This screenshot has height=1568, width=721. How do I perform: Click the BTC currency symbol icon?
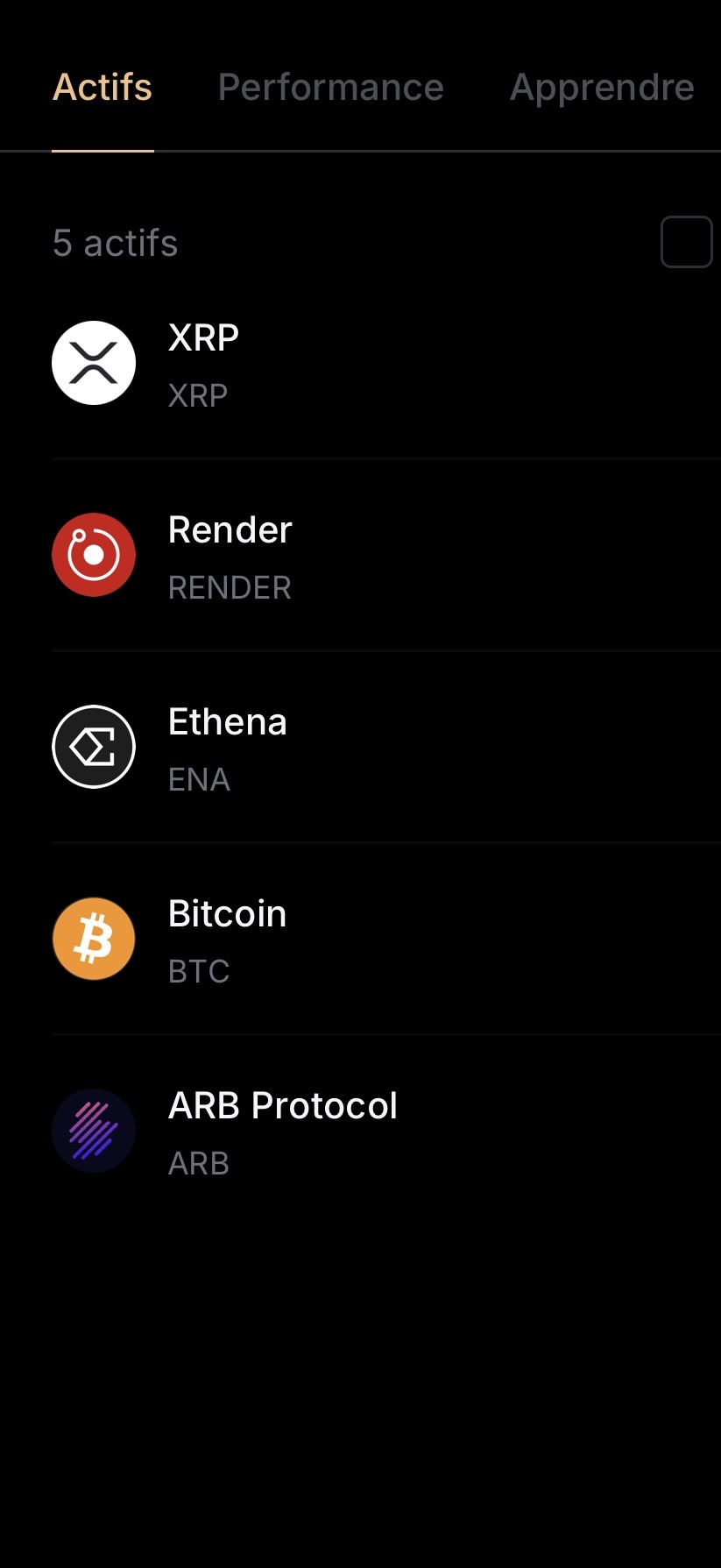pos(94,938)
